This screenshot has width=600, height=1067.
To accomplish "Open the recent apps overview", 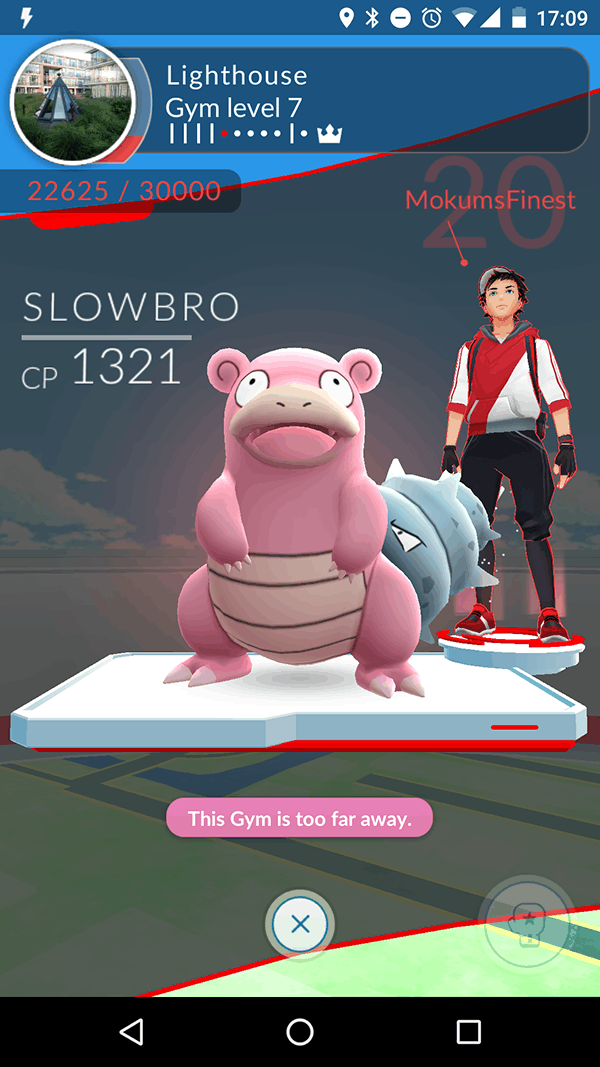I will click(468, 1032).
